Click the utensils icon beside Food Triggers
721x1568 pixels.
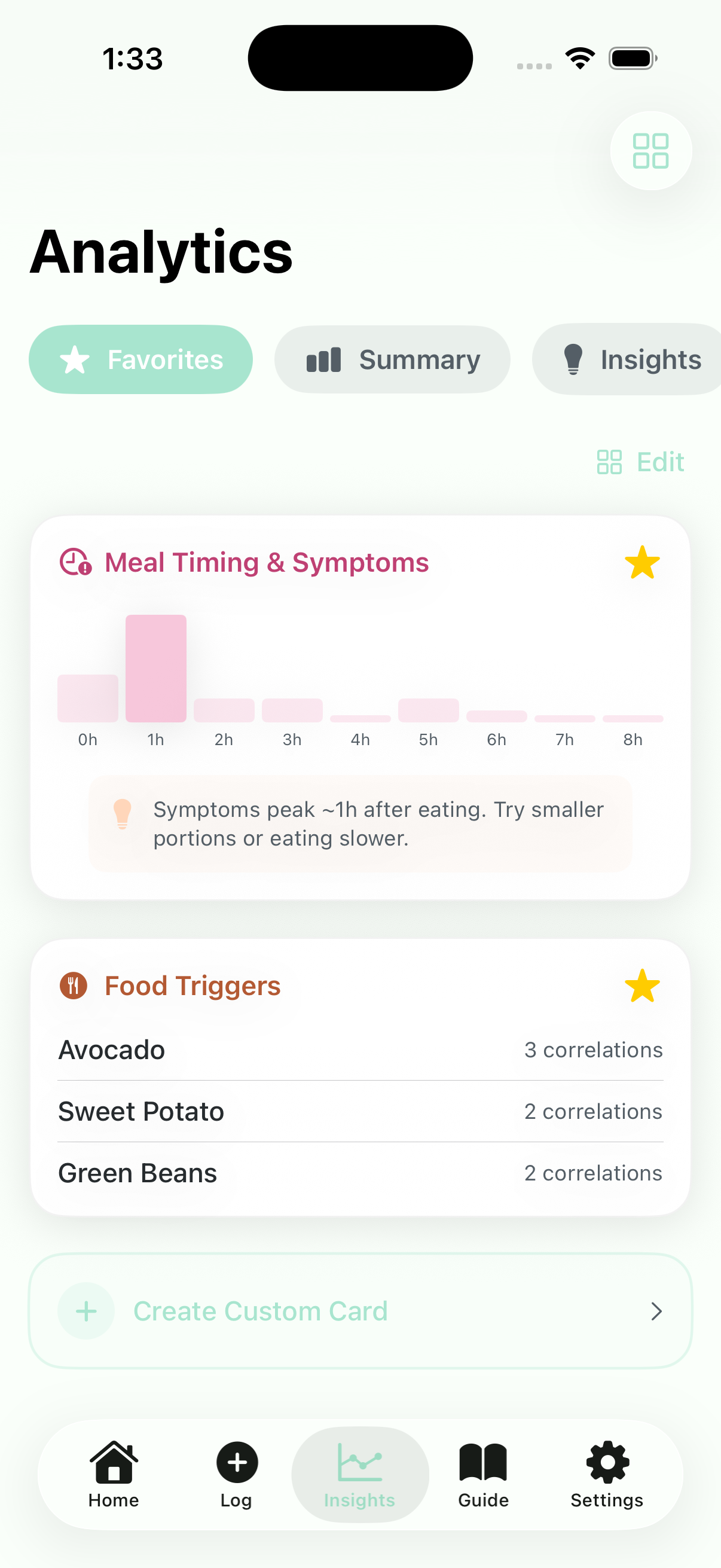74,986
